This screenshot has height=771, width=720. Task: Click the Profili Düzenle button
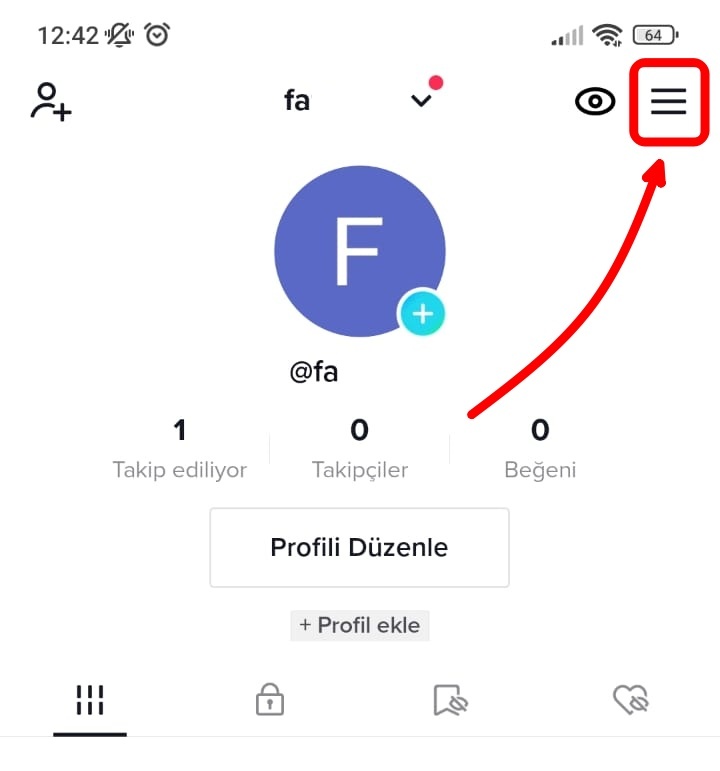(x=359, y=547)
